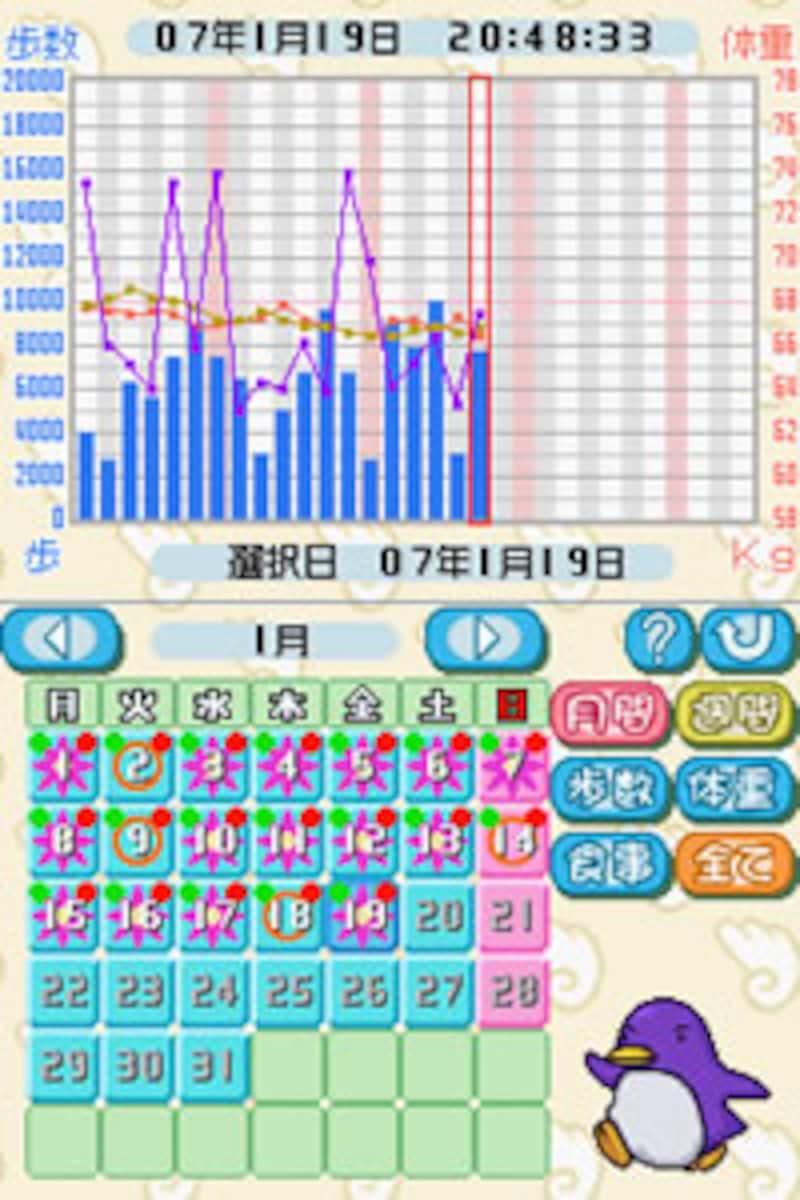
Task: Toggle the red marker on January 19
Action: click(x=385, y=893)
